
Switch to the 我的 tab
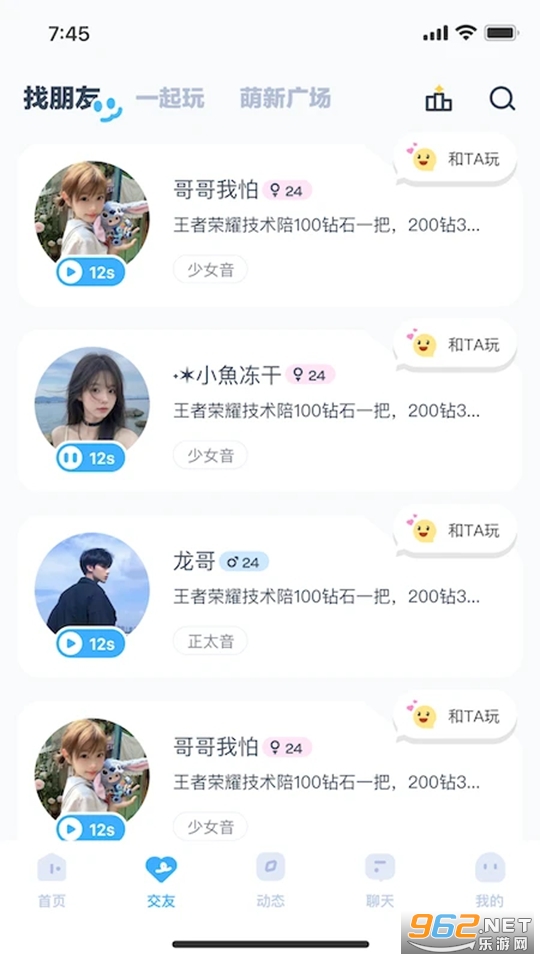tap(489, 880)
